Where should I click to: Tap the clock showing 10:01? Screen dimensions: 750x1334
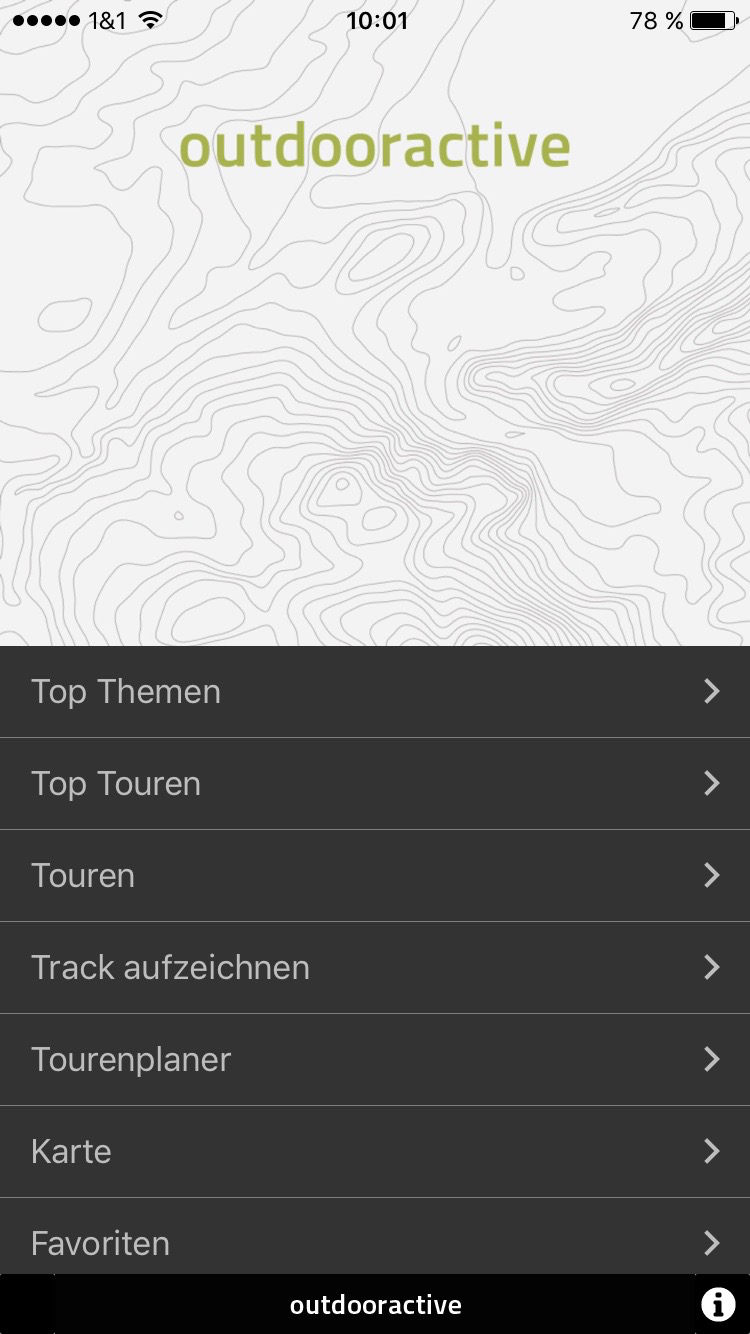point(375,20)
